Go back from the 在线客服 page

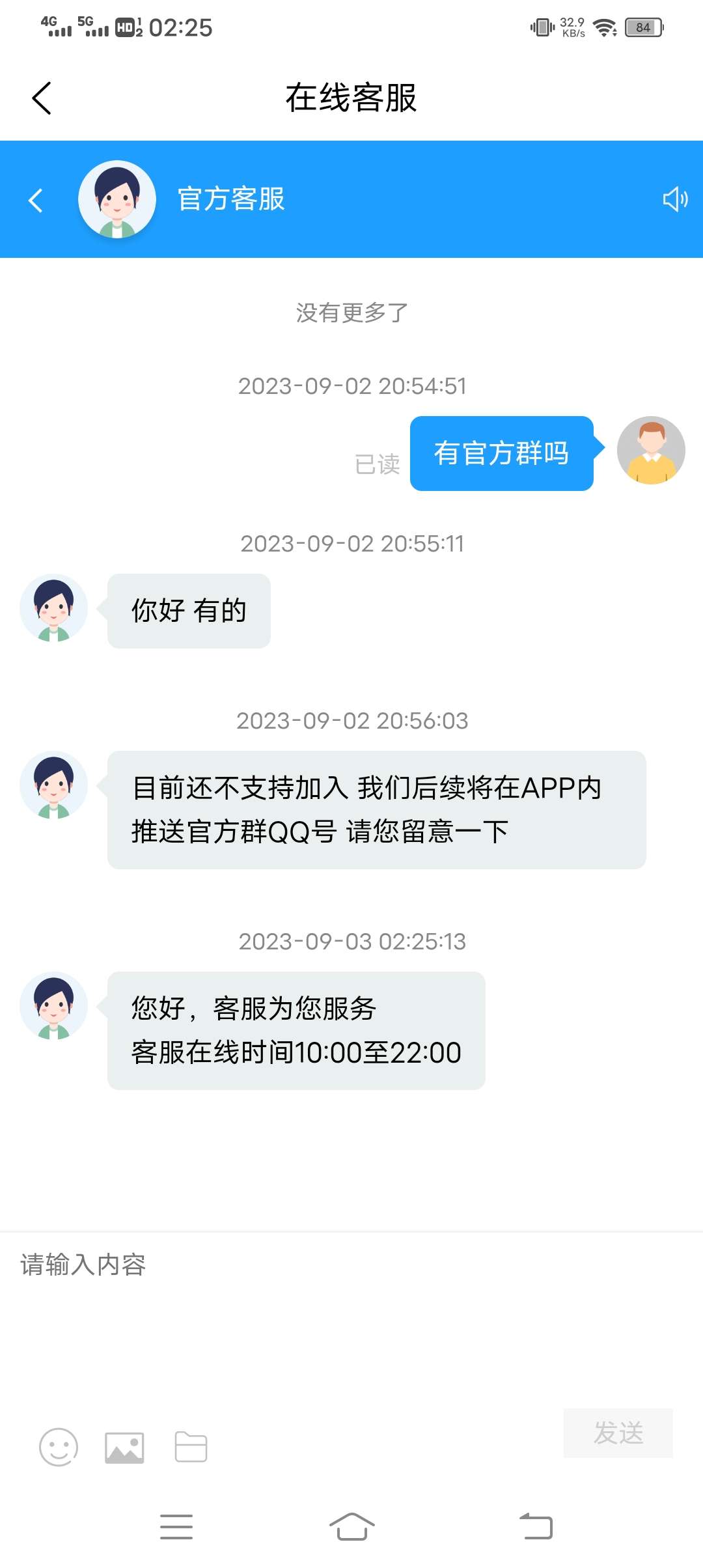click(x=42, y=98)
